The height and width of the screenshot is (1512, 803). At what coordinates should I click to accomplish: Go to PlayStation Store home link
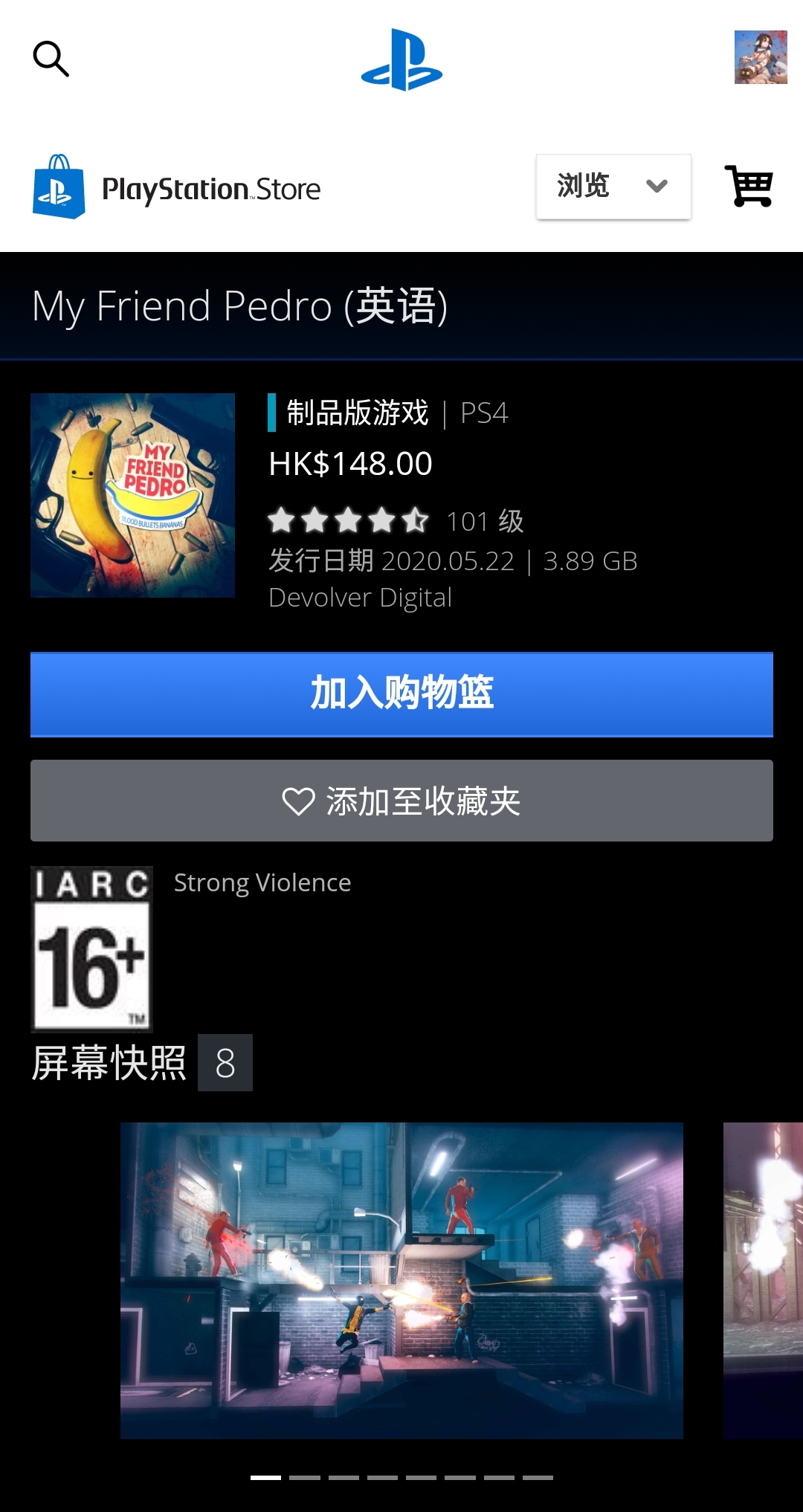pyautogui.click(x=177, y=188)
